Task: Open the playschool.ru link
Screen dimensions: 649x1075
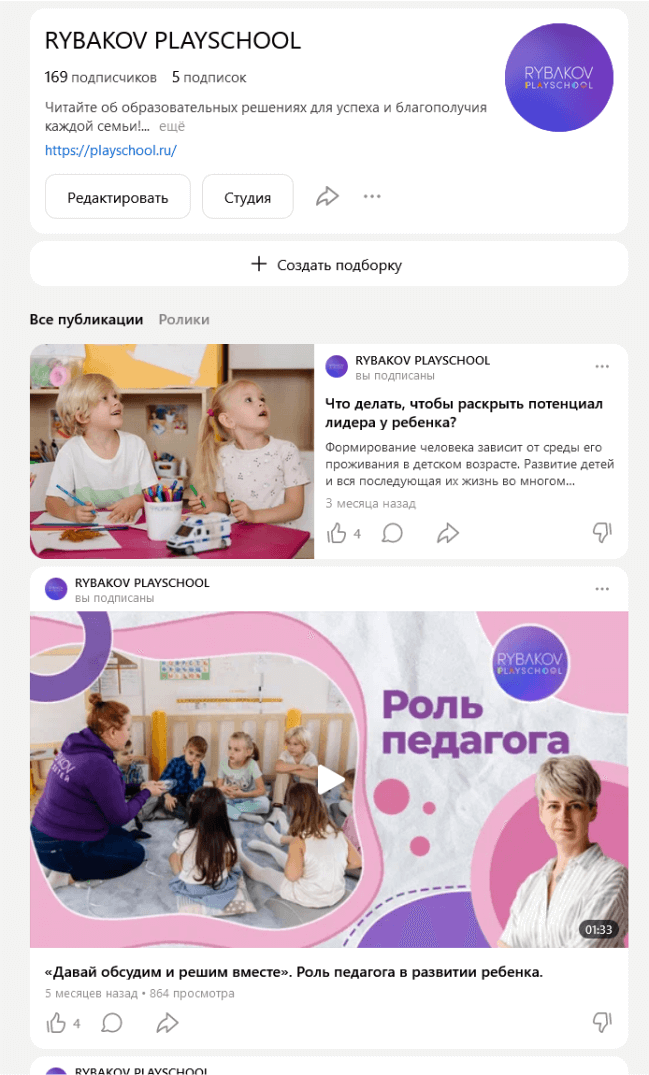Action: 110,150
